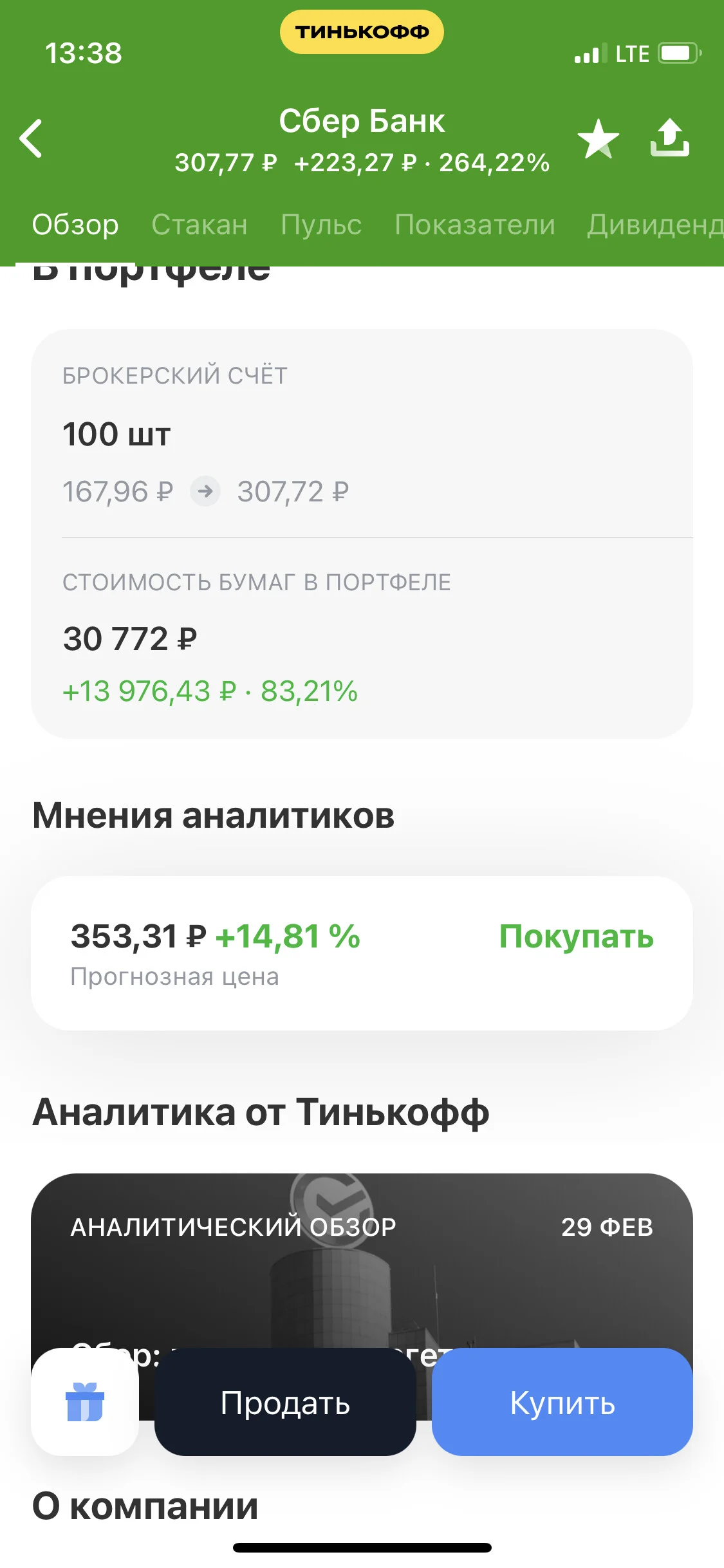Share the Сбер Банк stock page

coord(669,138)
